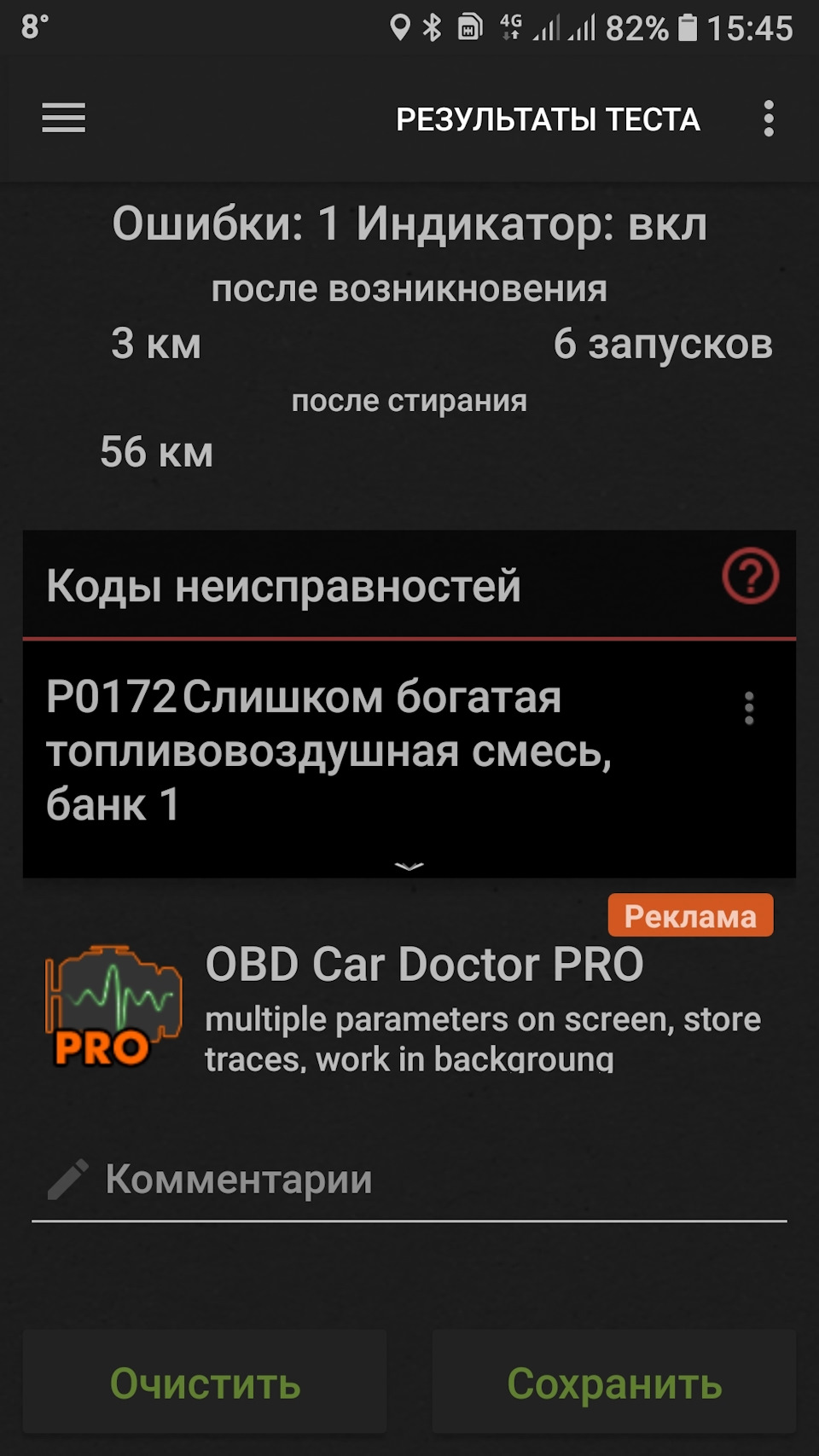Screen dimensions: 819x1456
Task: Tap the Сохранить button
Action: click(614, 1382)
